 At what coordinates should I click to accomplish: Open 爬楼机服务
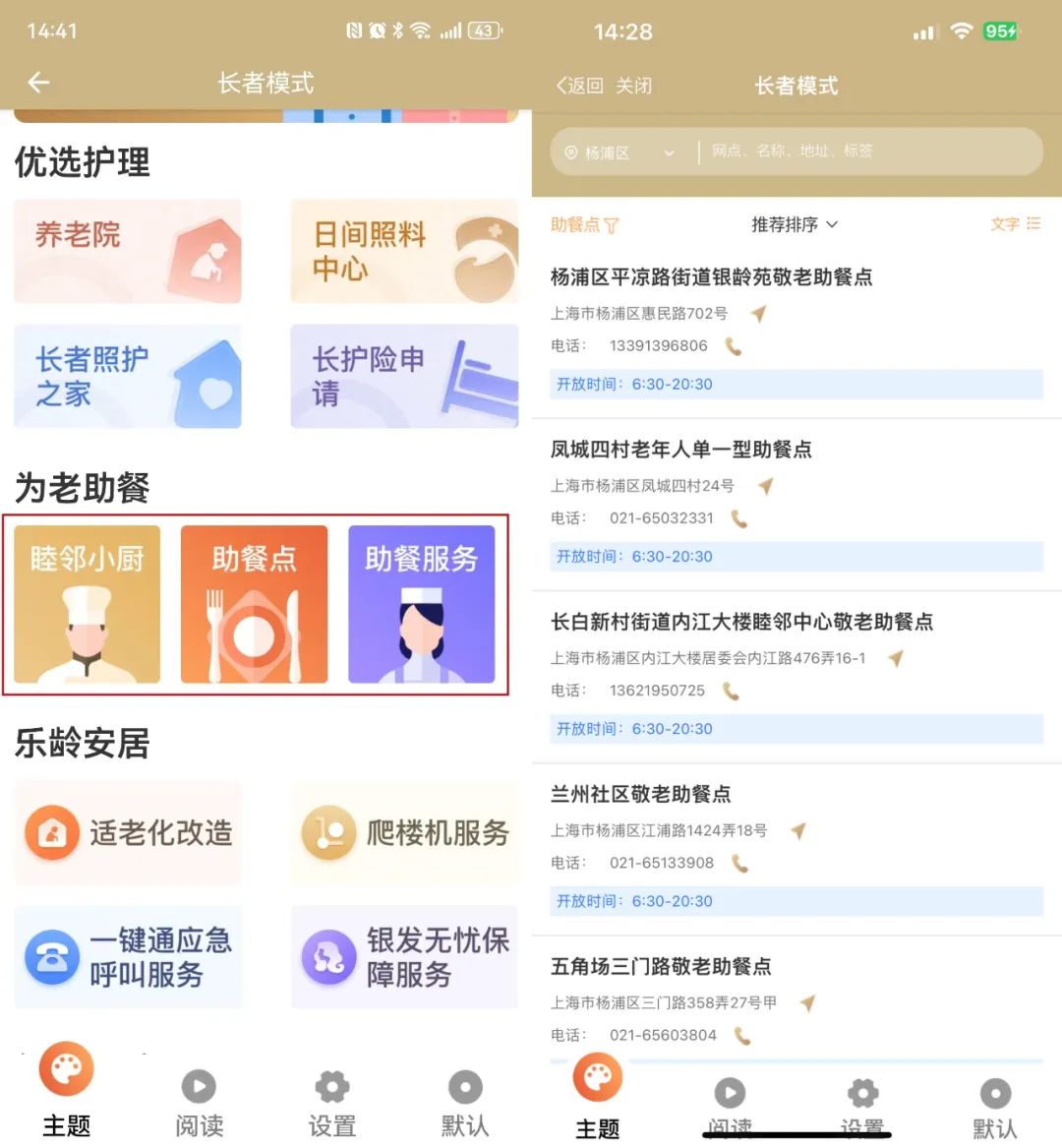[x=404, y=833]
